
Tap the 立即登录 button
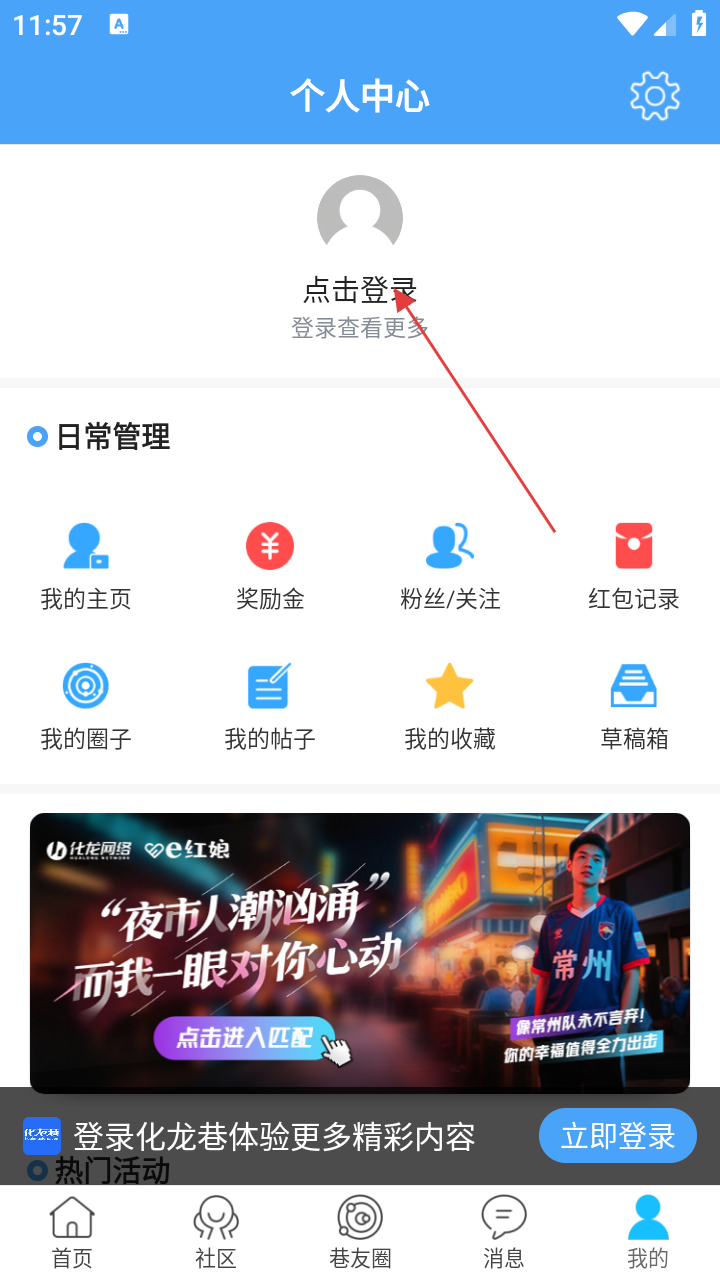point(618,1136)
